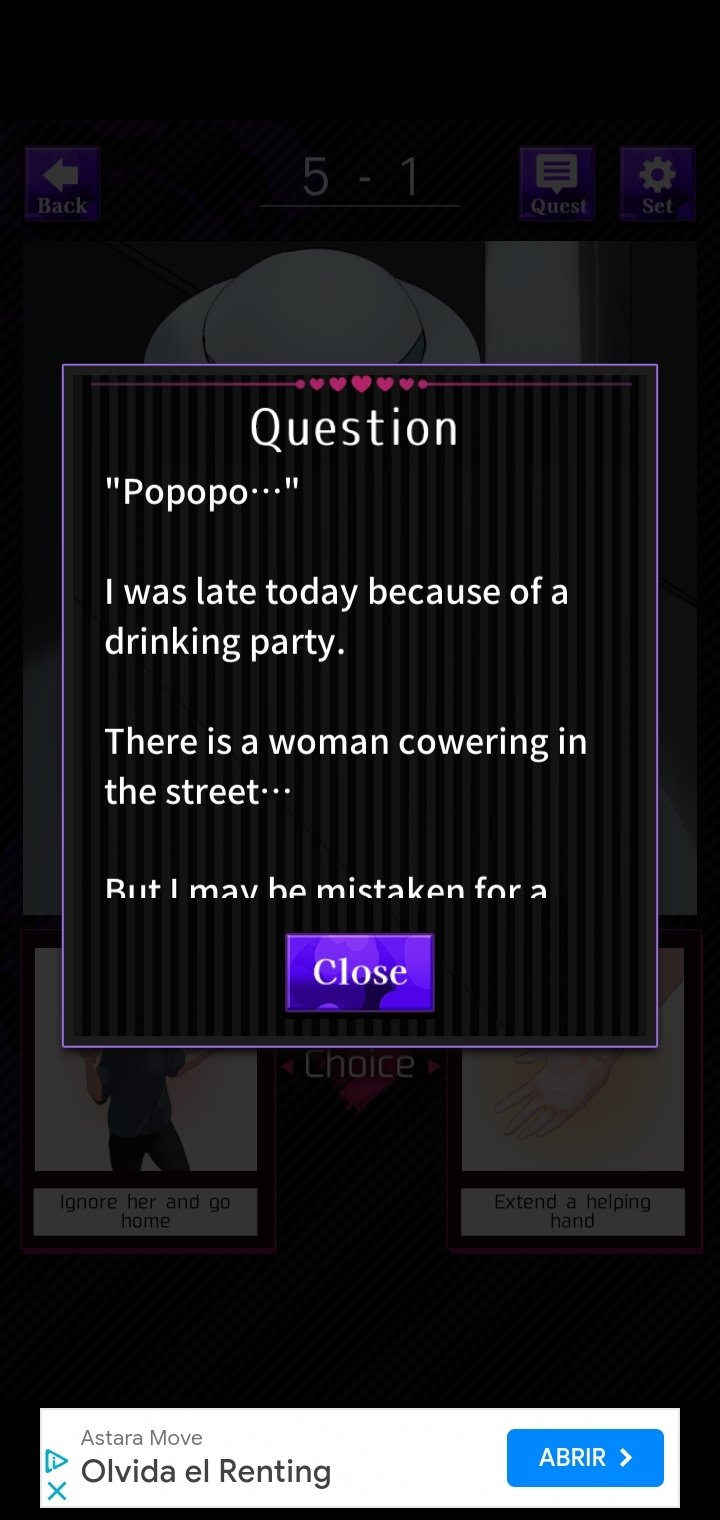The width and height of the screenshot is (720, 1520).
Task: Open the Quest menu
Action: [x=557, y=183]
